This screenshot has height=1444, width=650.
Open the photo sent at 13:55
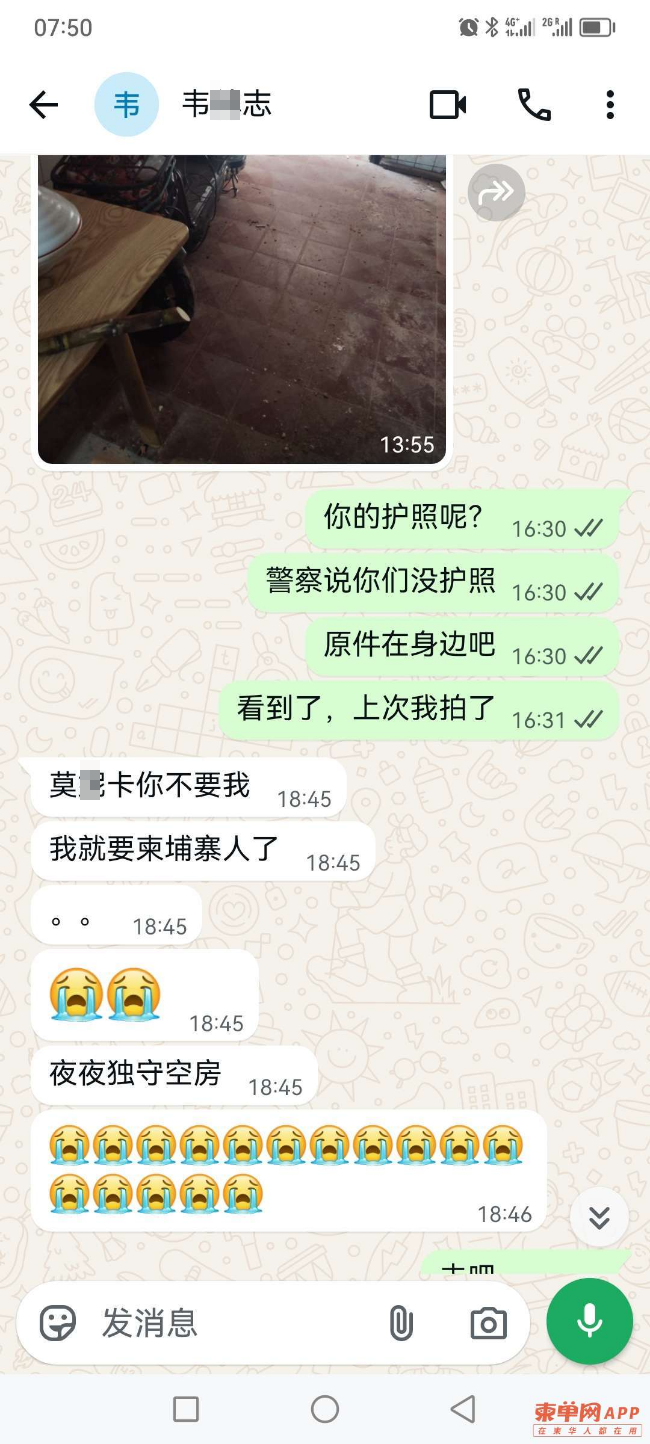pyautogui.click(x=242, y=309)
